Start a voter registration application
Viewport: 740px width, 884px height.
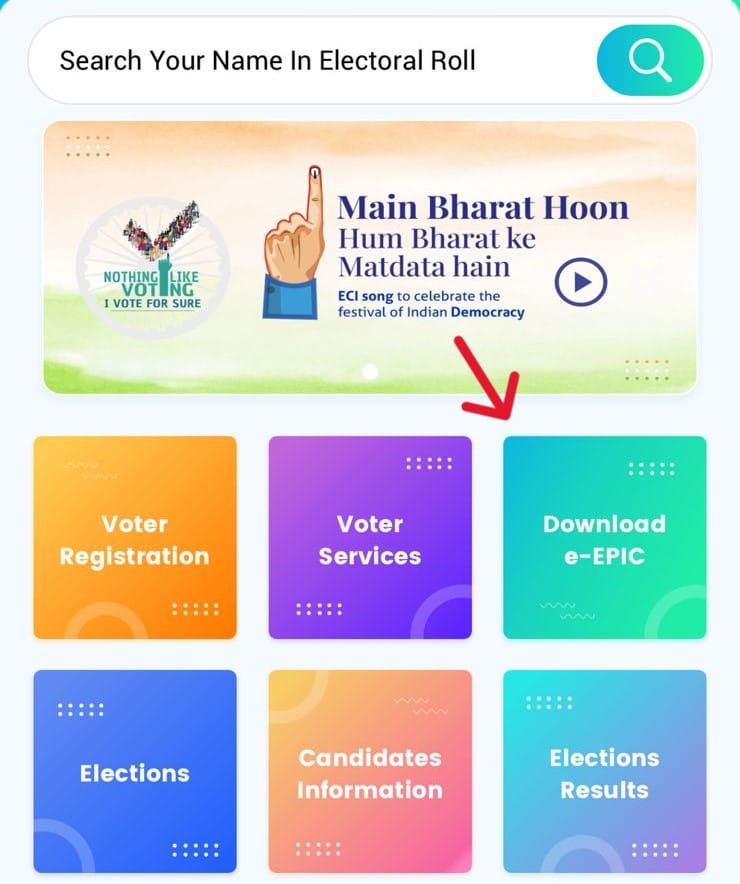(135, 536)
